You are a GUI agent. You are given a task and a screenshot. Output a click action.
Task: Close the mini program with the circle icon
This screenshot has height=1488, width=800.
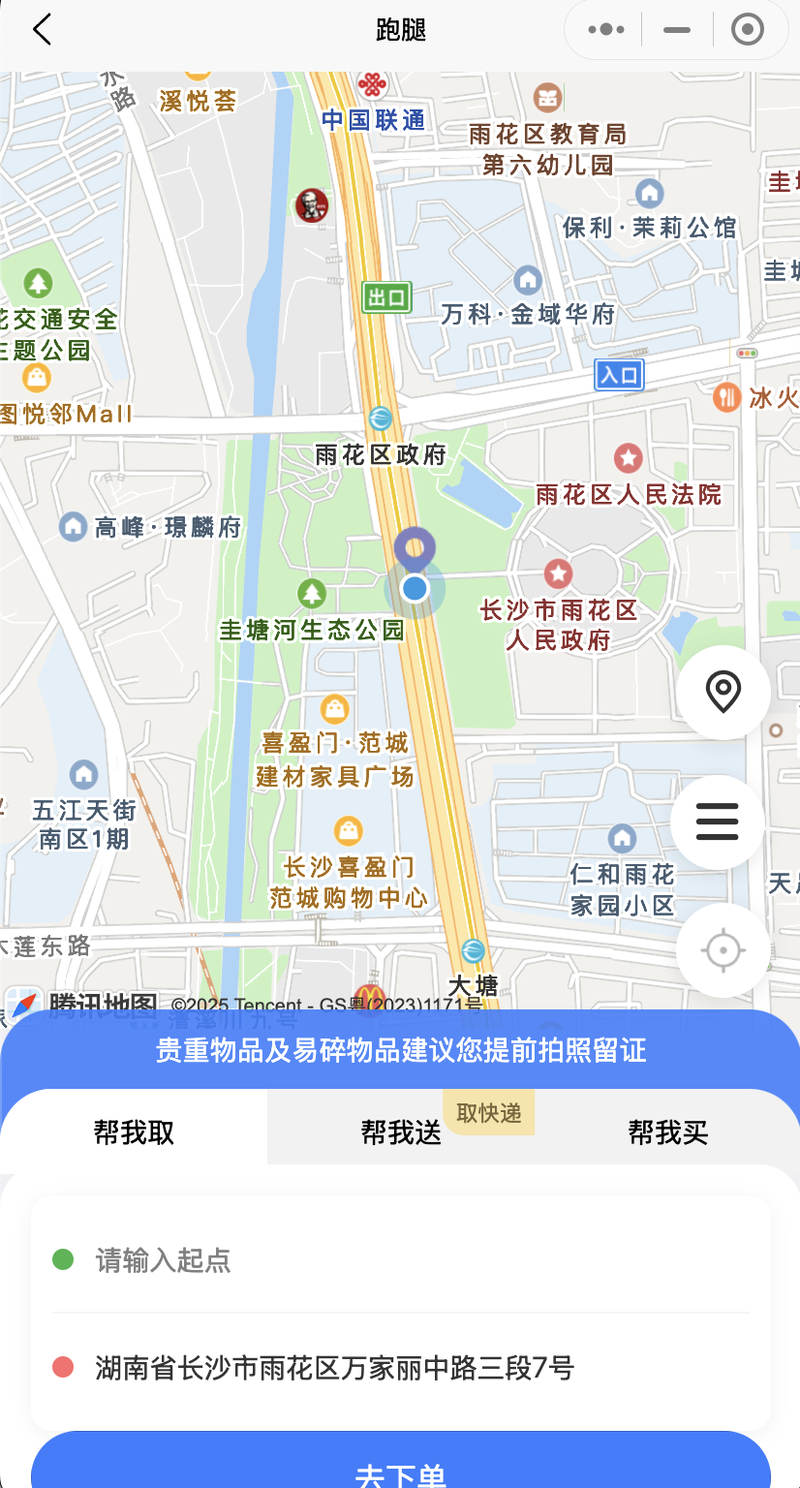[747, 30]
